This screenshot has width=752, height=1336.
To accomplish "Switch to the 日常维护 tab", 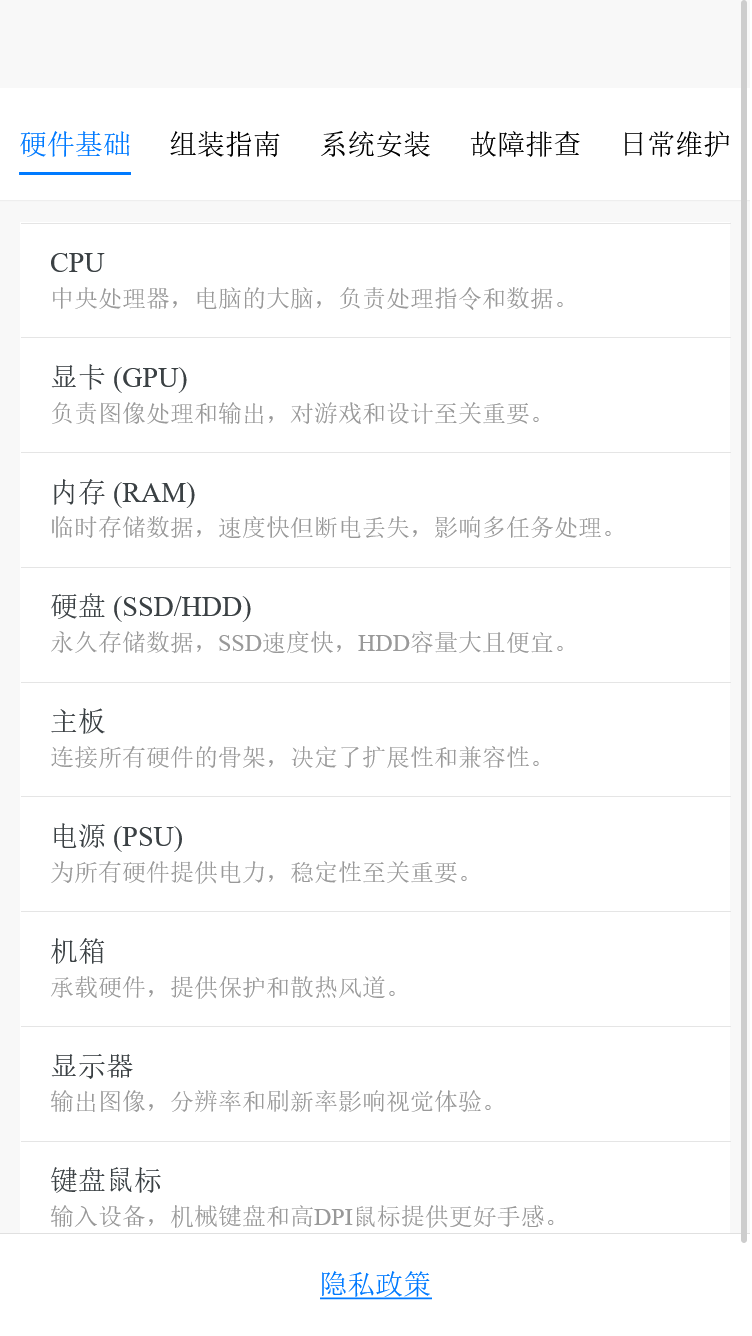I will click(x=675, y=145).
